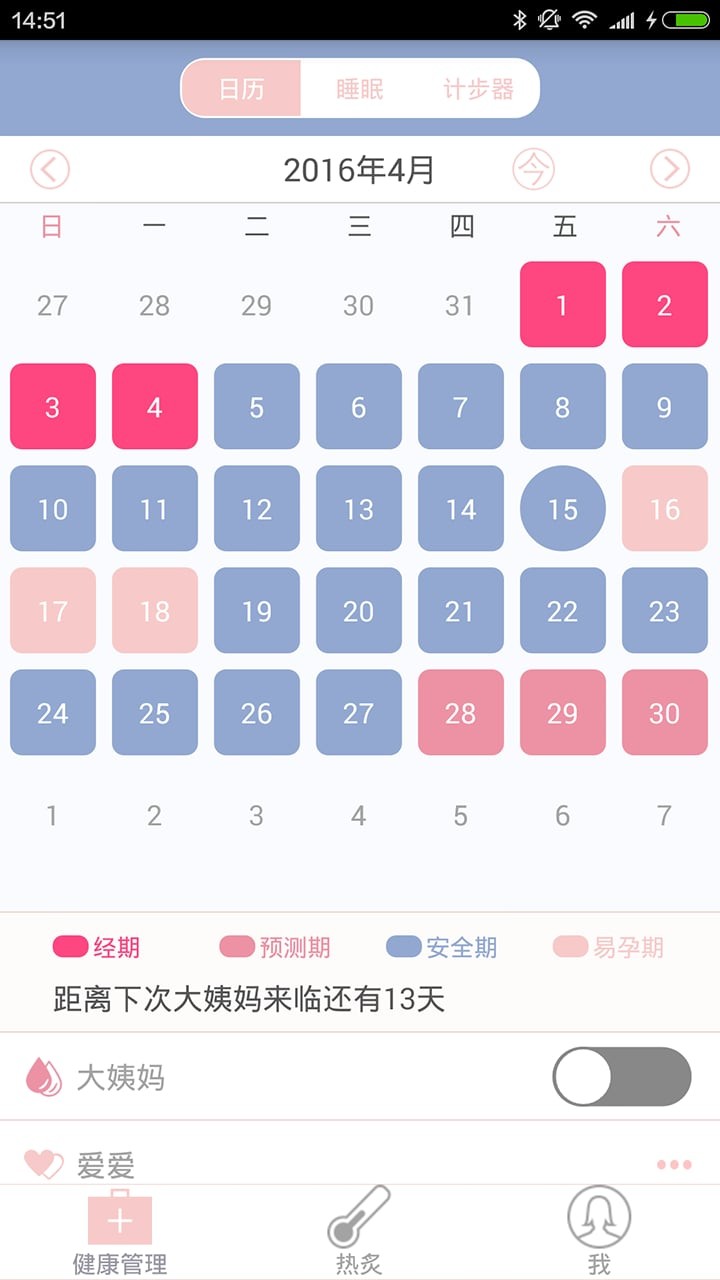Jump to today using the 今 button
Screen dimensions: 720x1280
535,170
